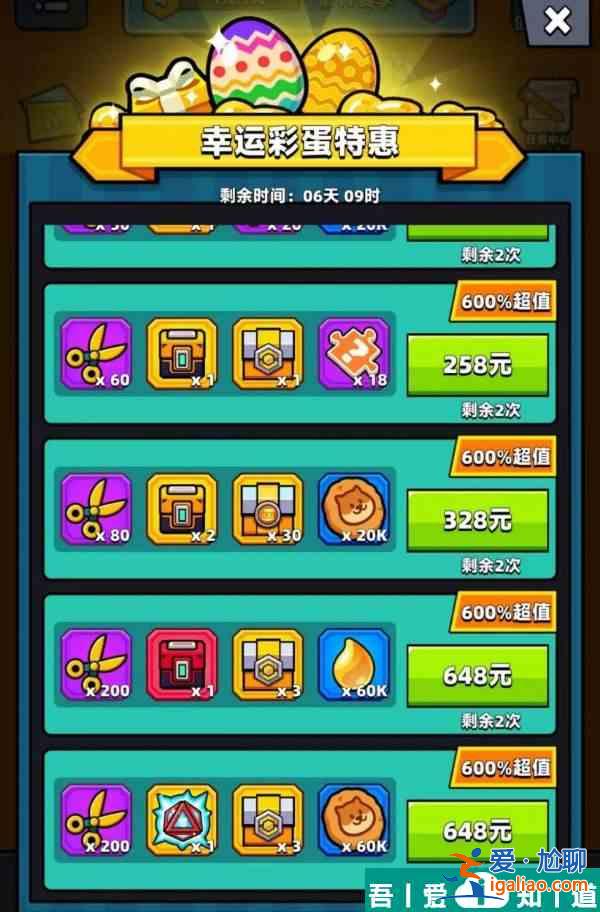Image resolution: width=600 pixels, height=912 pixels.
Task: View the puzzle piece x18 reward
Action: click(354, 354)
